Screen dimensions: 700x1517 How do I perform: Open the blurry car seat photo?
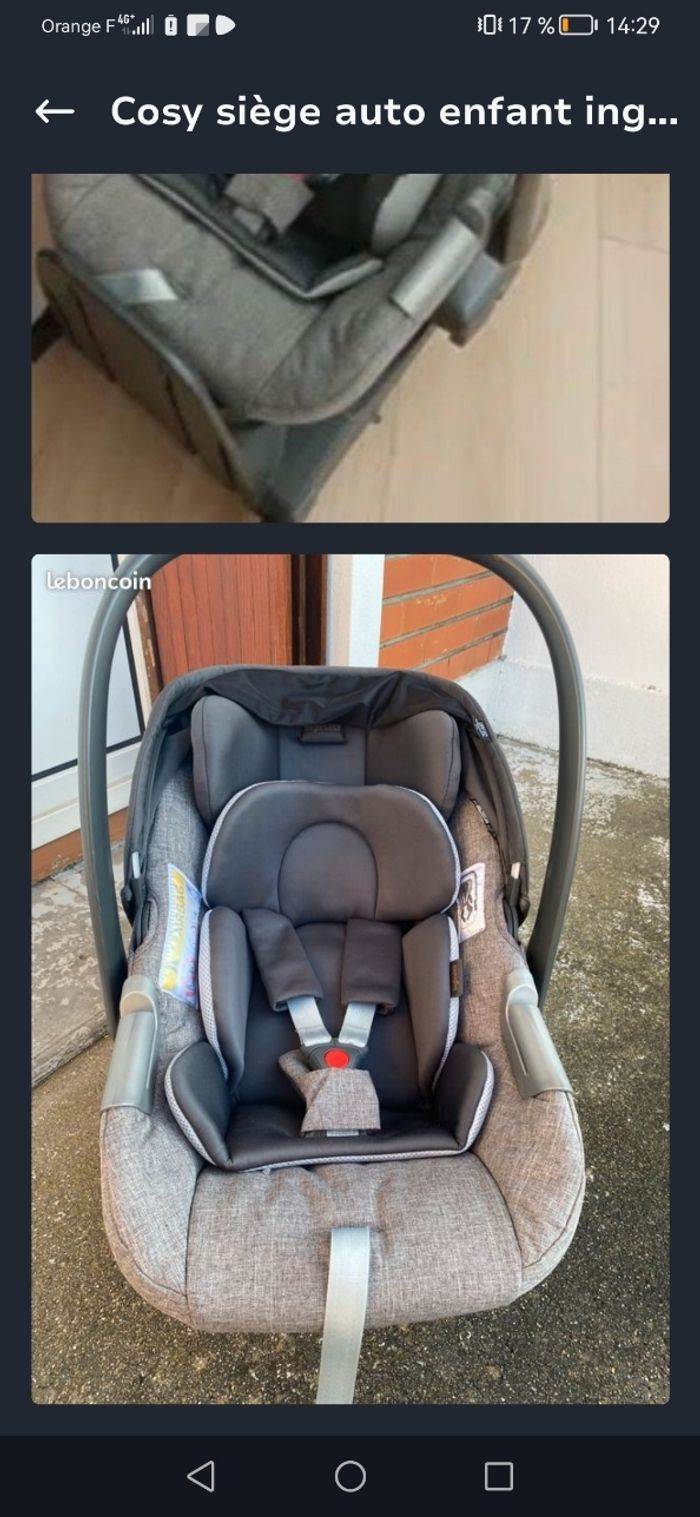click(x=350, y=347)
